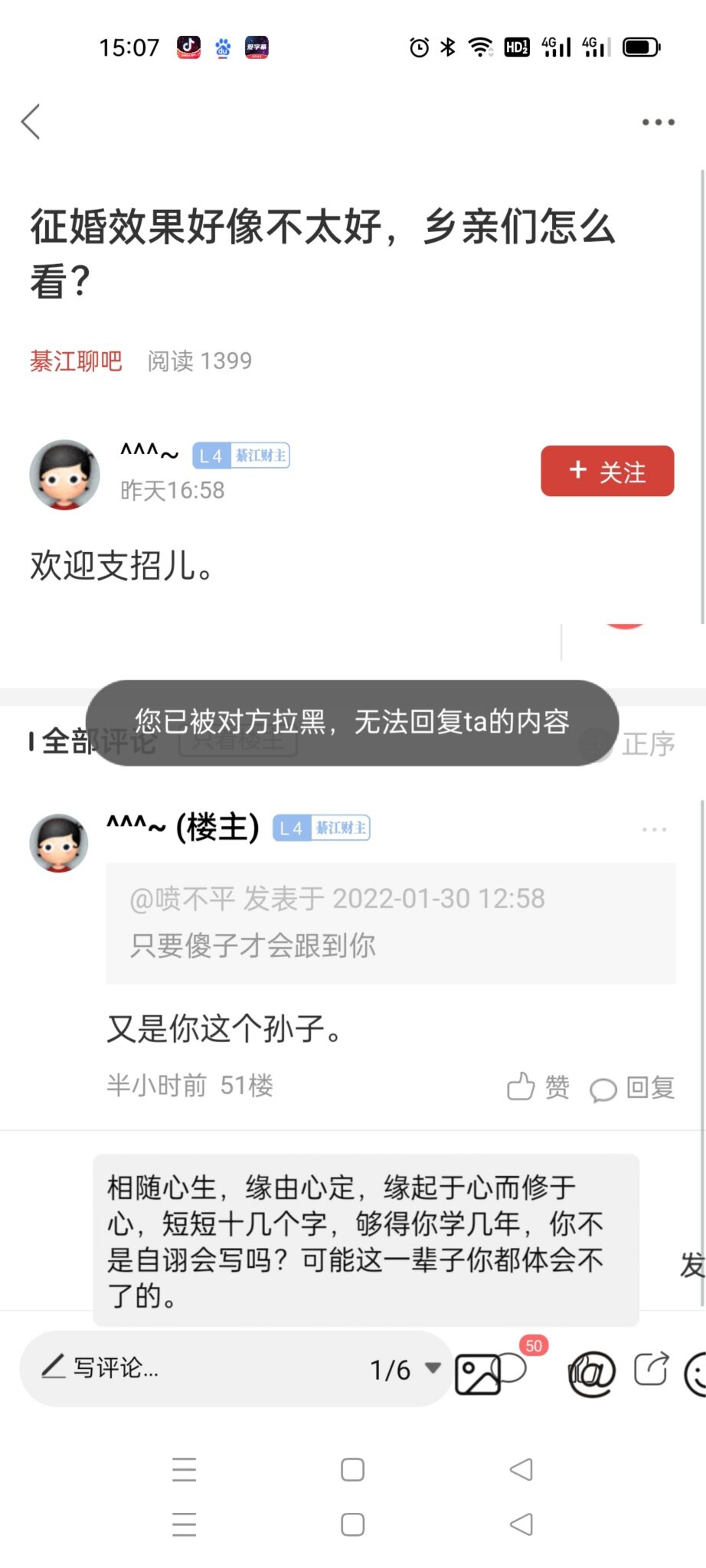706x1568 pixels.
Task: Reply to the 51楼 comment
Action: point(632,1087)
